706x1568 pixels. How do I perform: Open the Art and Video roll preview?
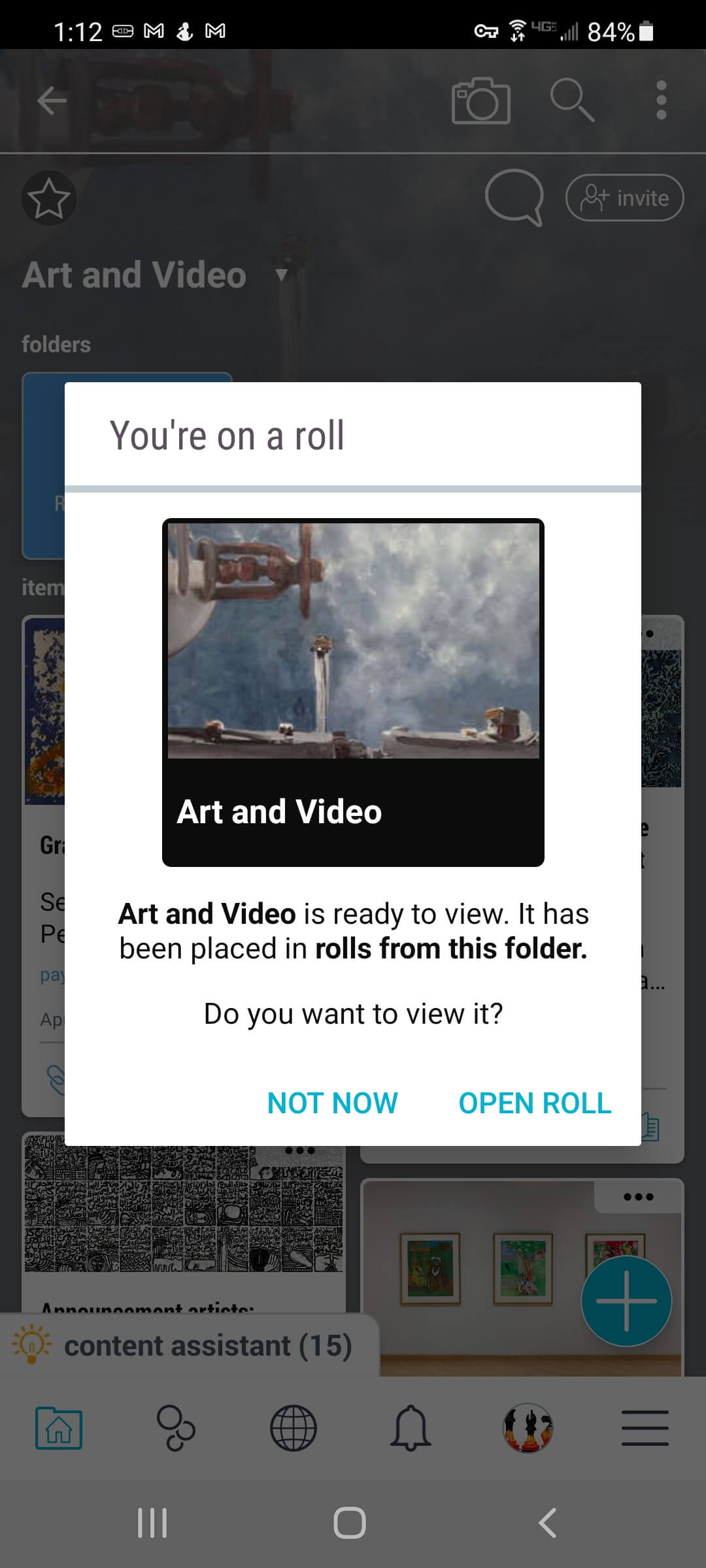click(x=353, y=693)
